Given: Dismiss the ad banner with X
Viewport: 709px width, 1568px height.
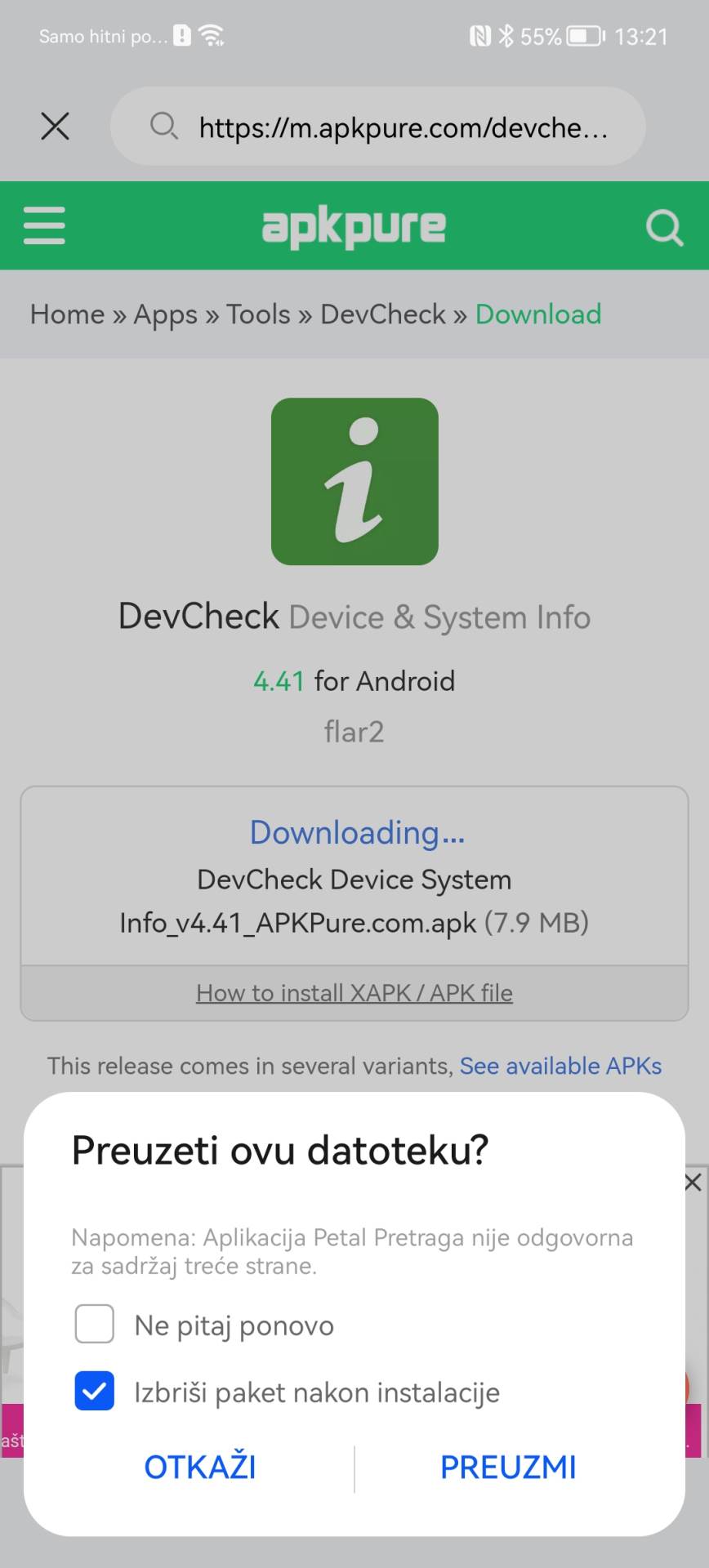Looking at the screenshot, I should click(x=693, y=1183).
